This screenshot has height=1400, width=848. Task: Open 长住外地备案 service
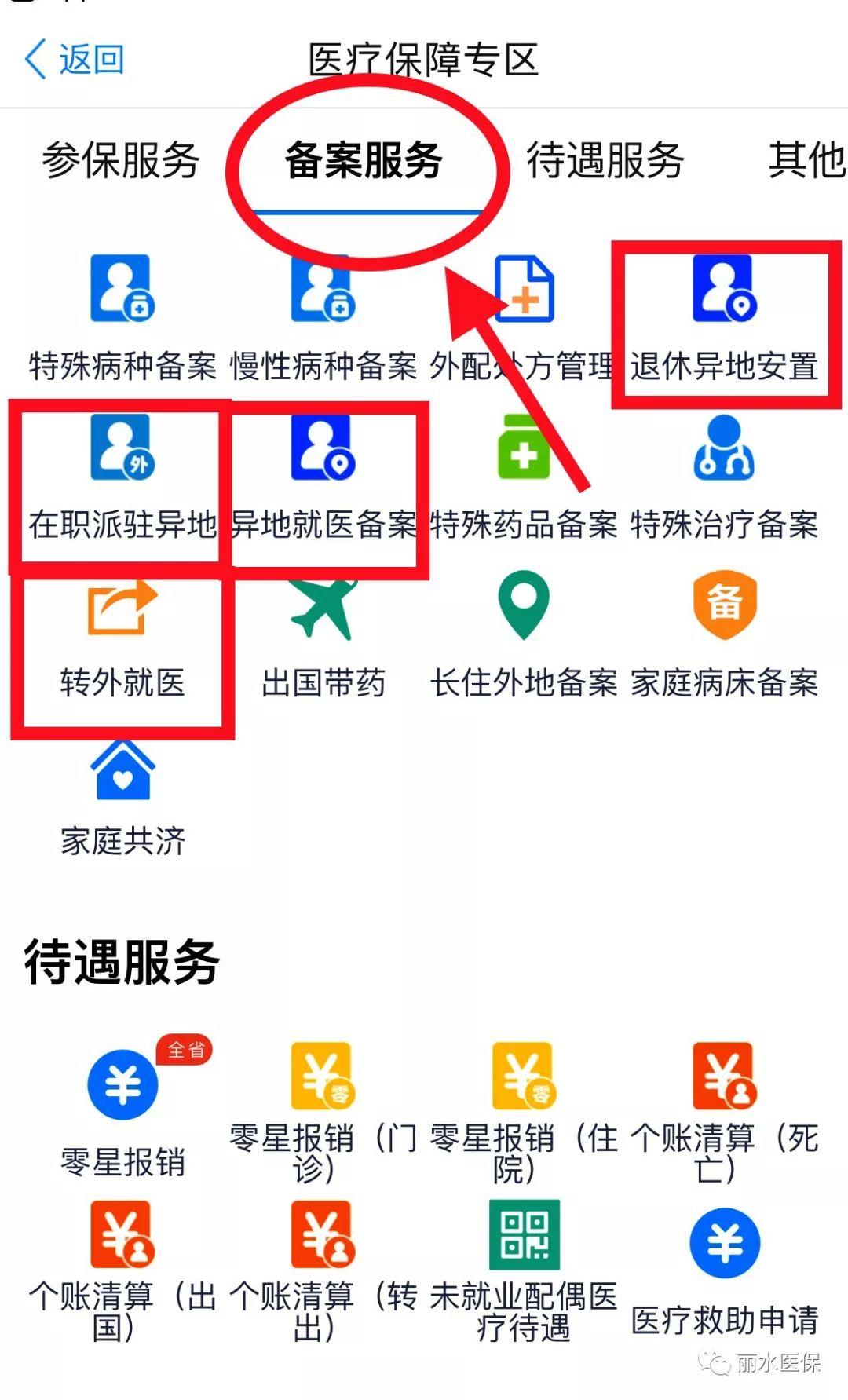point(524,638)
